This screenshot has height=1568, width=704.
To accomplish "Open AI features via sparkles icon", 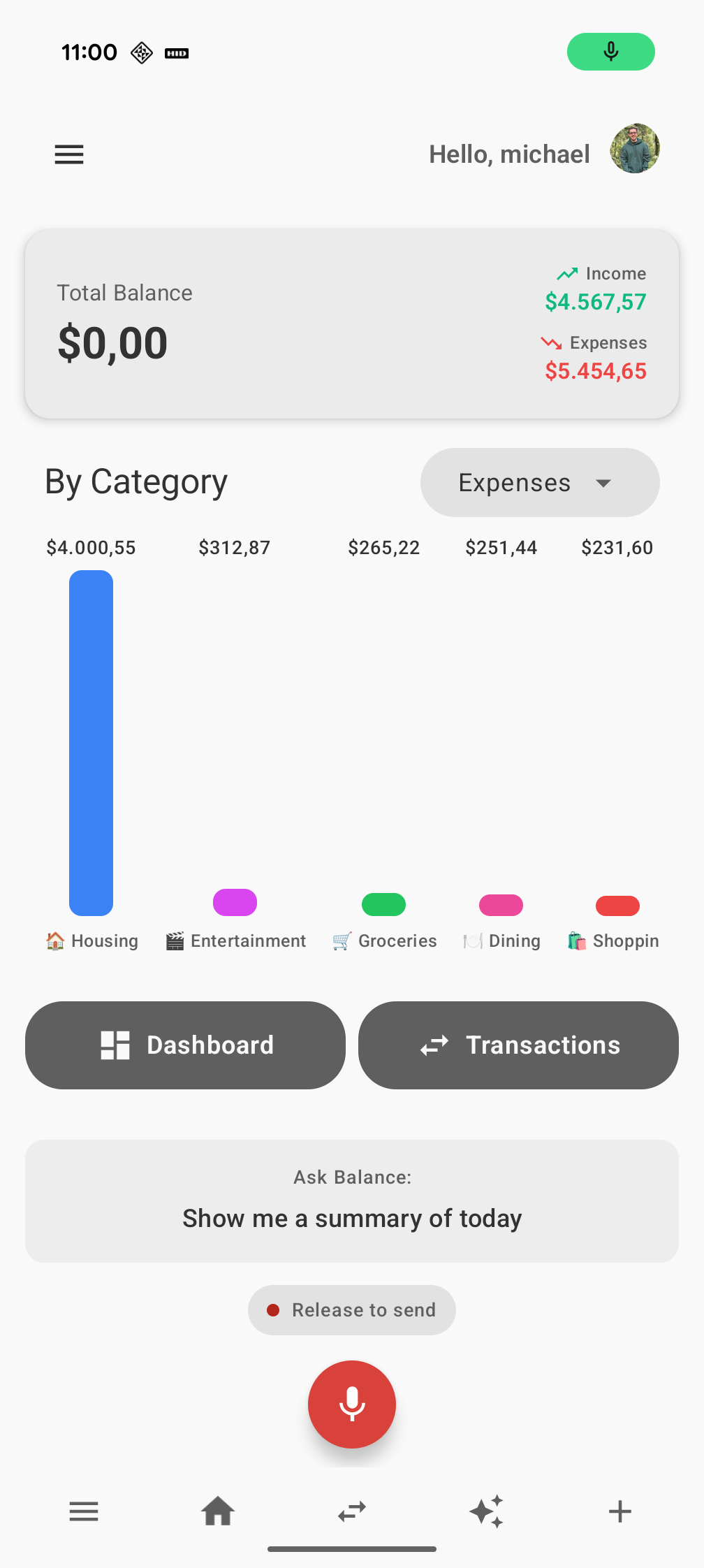I will click(x=485, y=1511).
